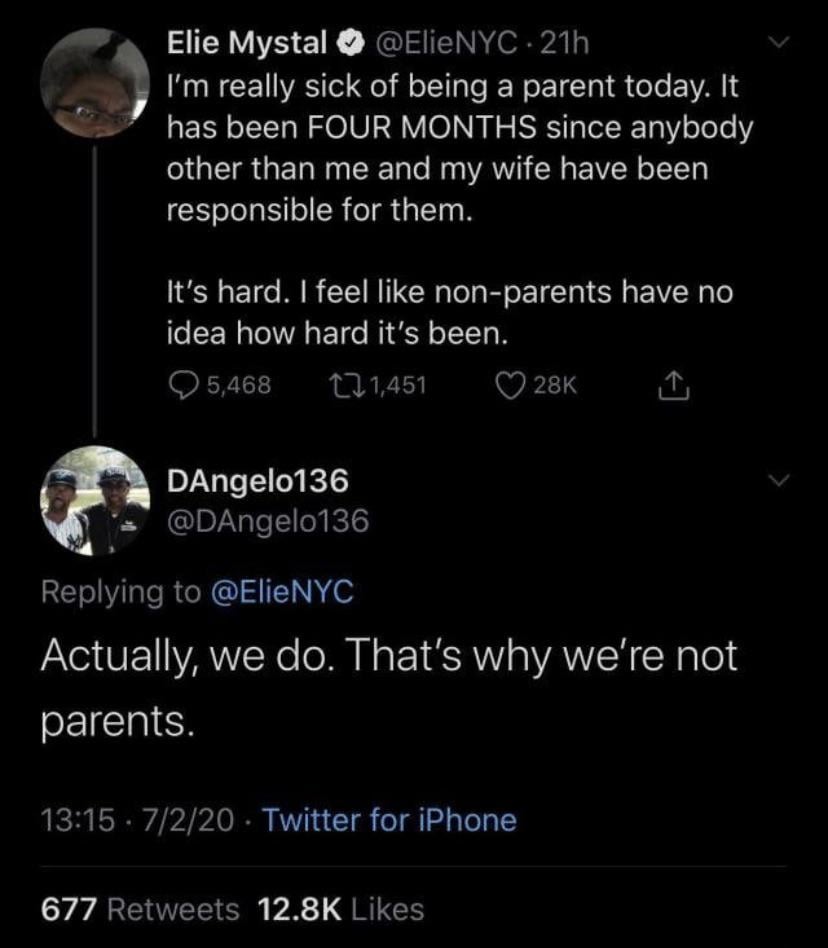Open the @ElieNYC link in Replying to
The image size is (828, 948).
click(x=281, y=592)
